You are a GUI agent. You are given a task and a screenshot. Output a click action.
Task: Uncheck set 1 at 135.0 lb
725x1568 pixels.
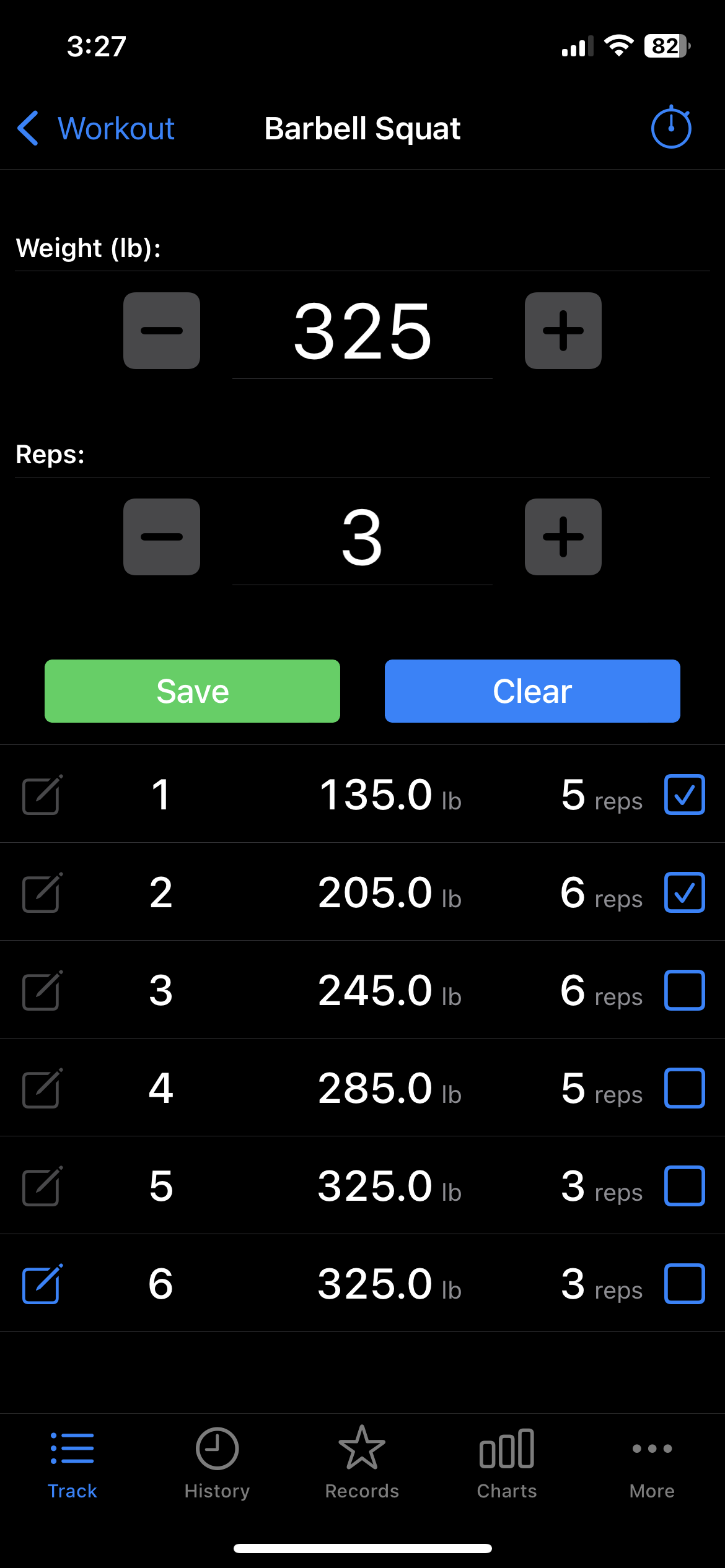[x=684, y=795]
